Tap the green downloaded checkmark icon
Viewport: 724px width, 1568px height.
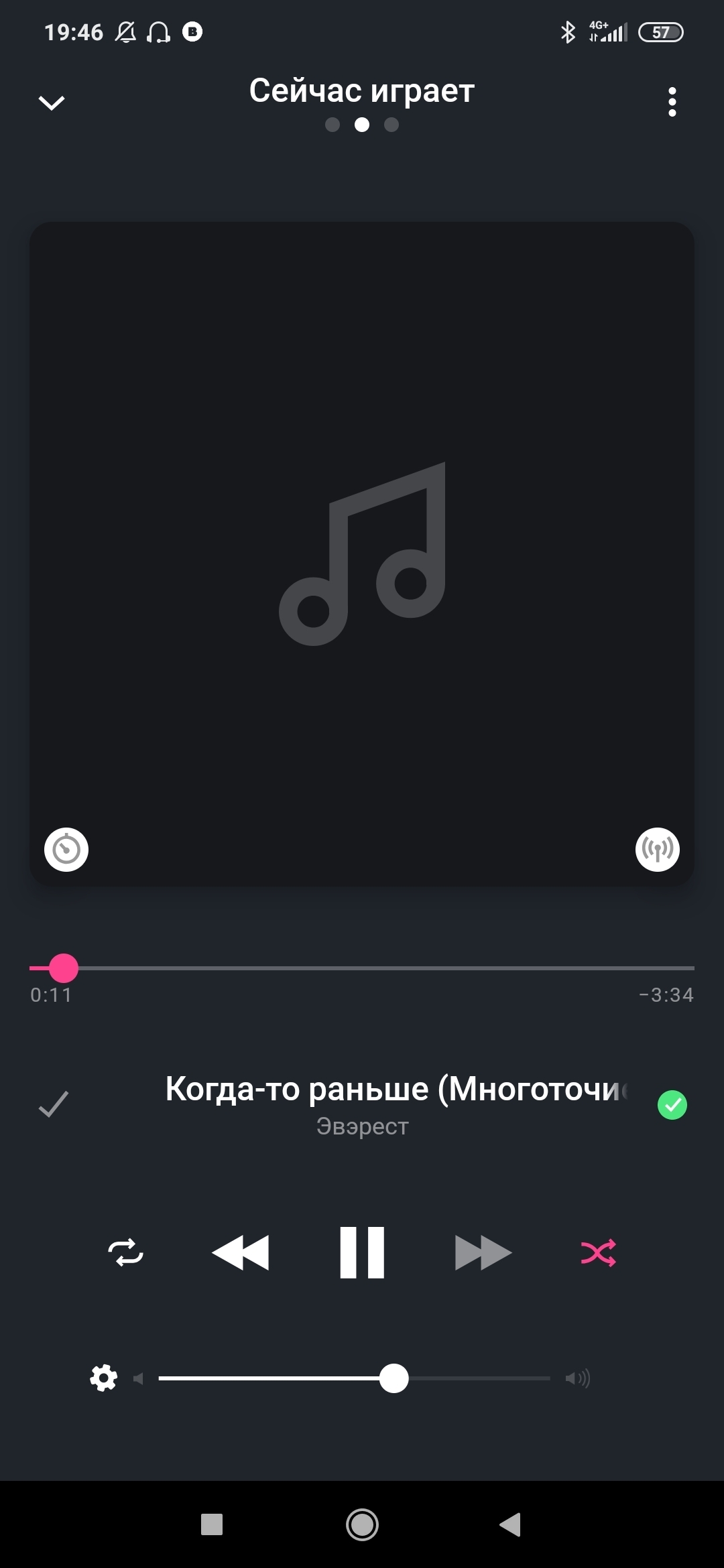tap(672, 1105)
